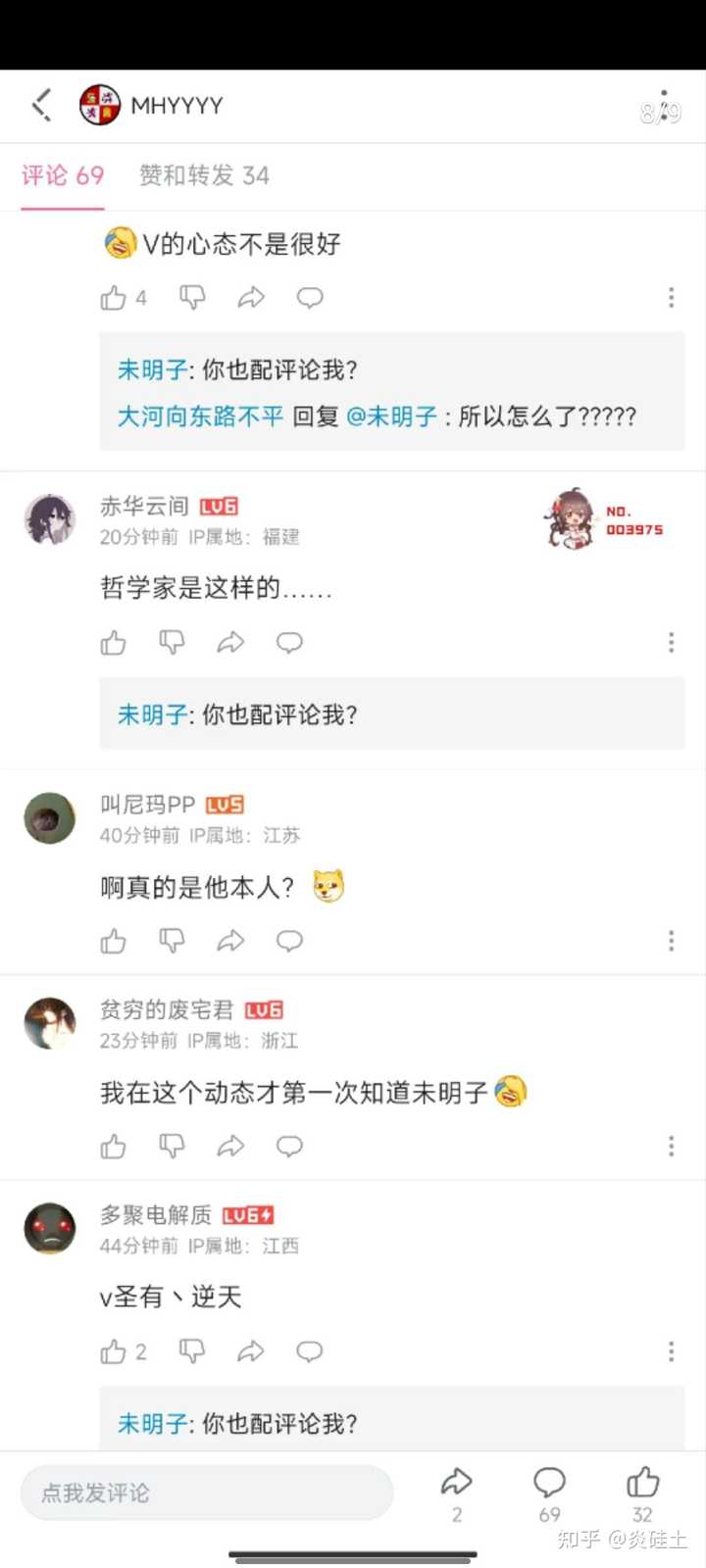Viewport: 706px width, 1568px height.
Task: Tap the 点我发评论 comment field
Action: [206, 1493]
